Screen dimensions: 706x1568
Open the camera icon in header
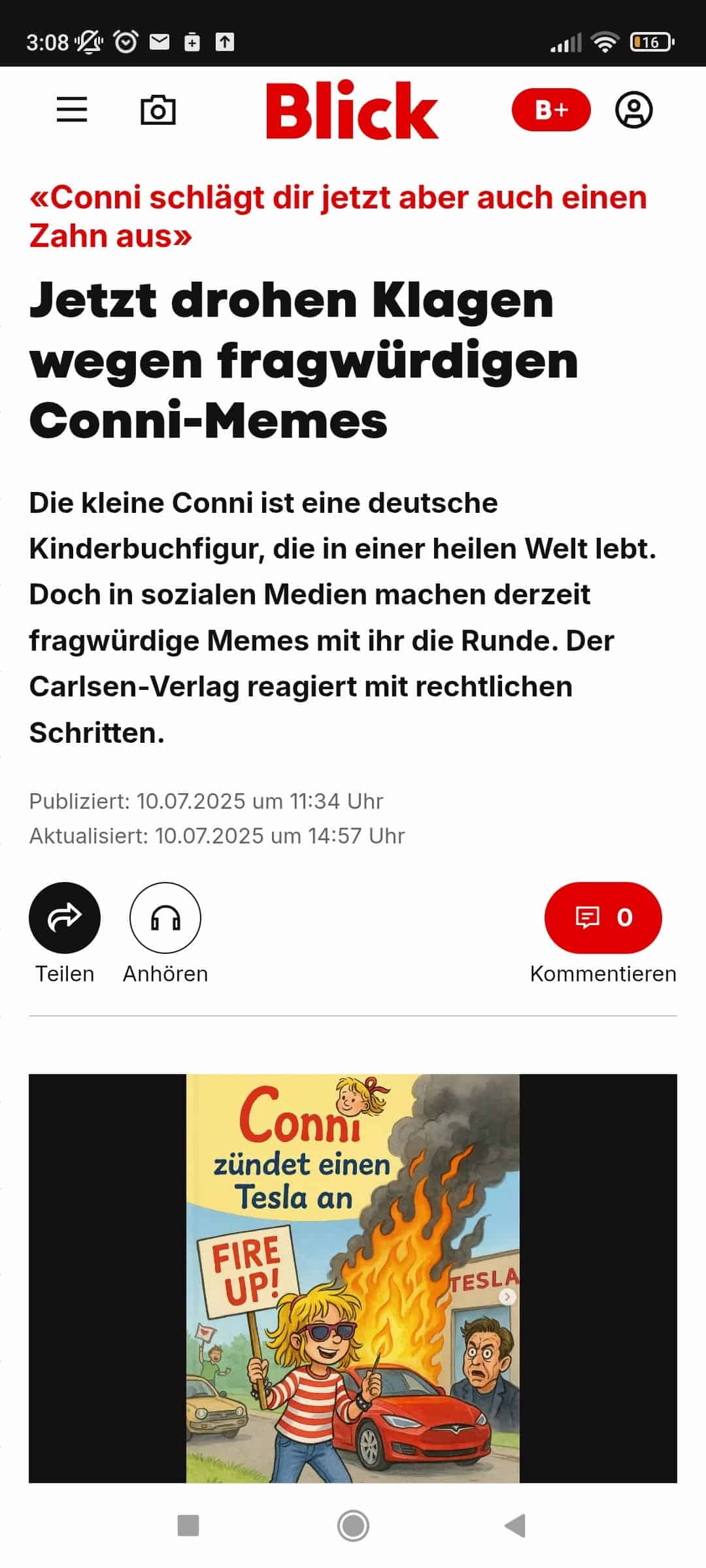158,110
